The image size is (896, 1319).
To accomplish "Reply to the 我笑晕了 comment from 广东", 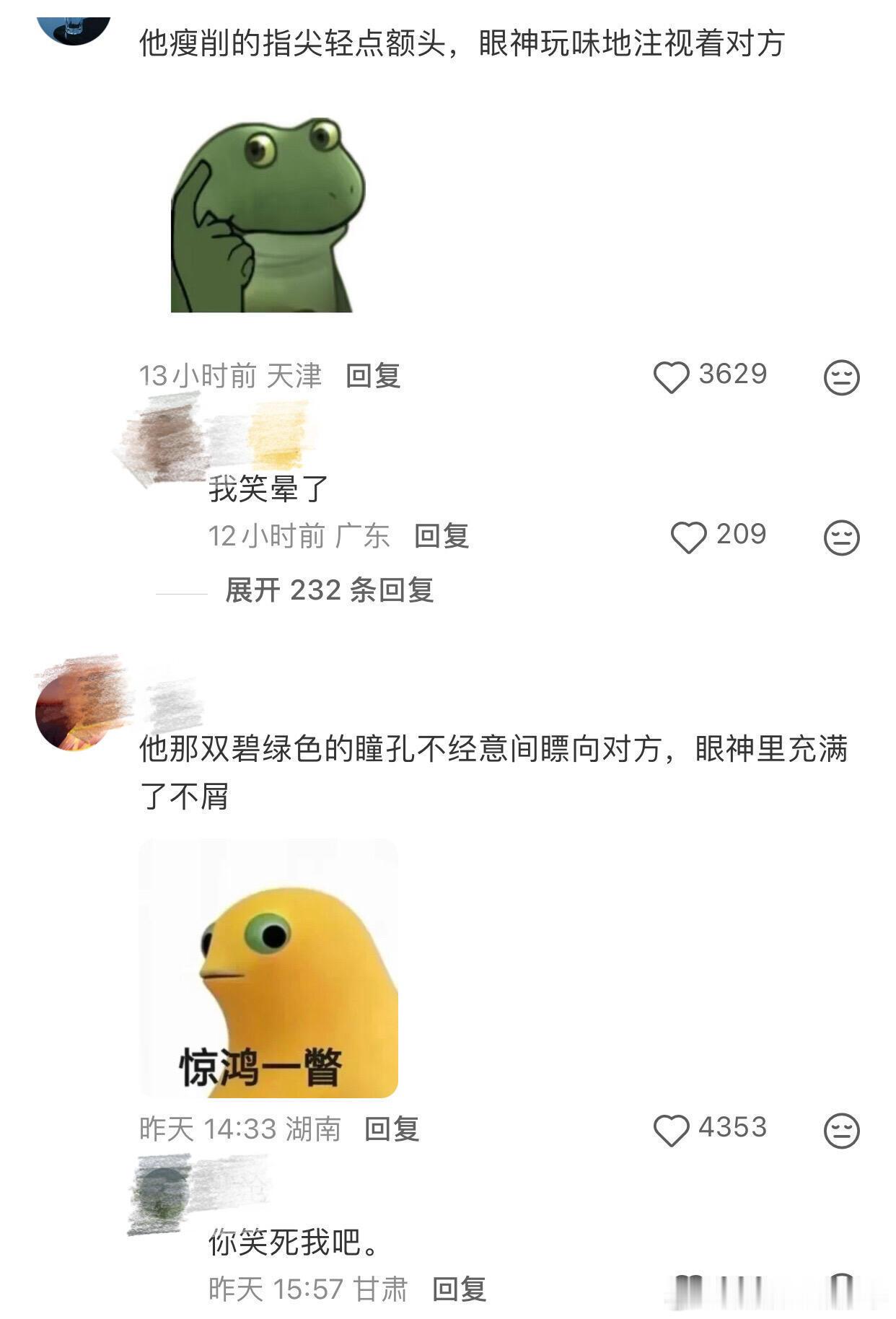I will [x=442, y=536].
